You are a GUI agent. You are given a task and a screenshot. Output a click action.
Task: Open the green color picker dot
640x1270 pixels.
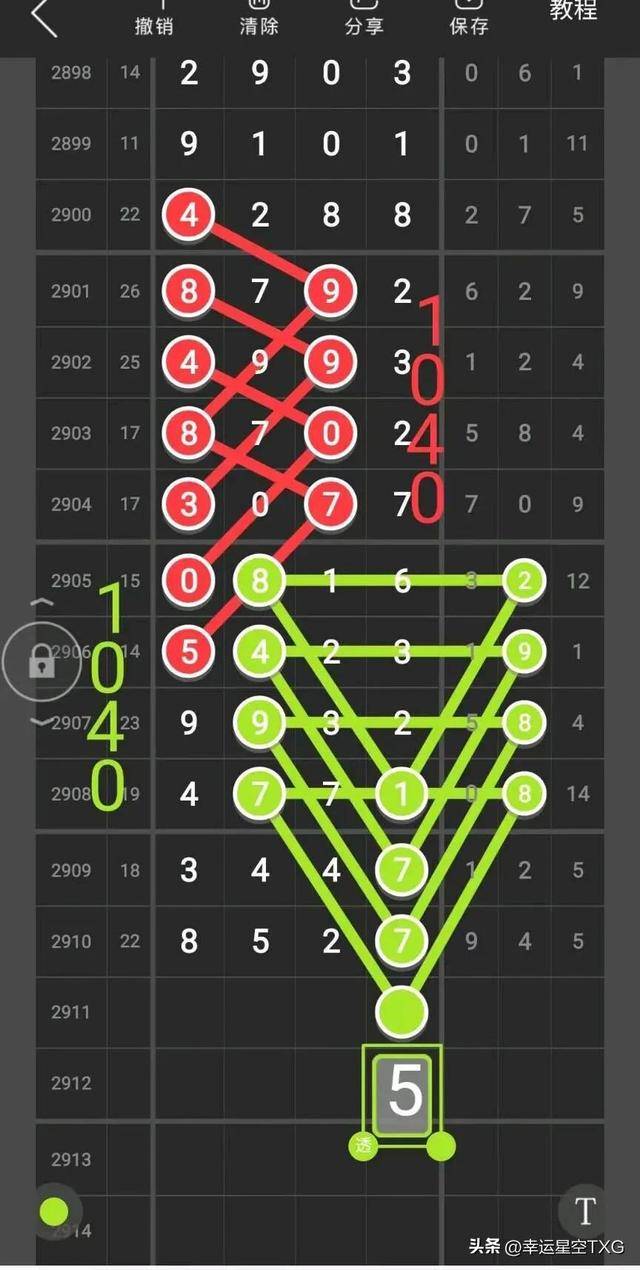click(x=53, y=1213)
